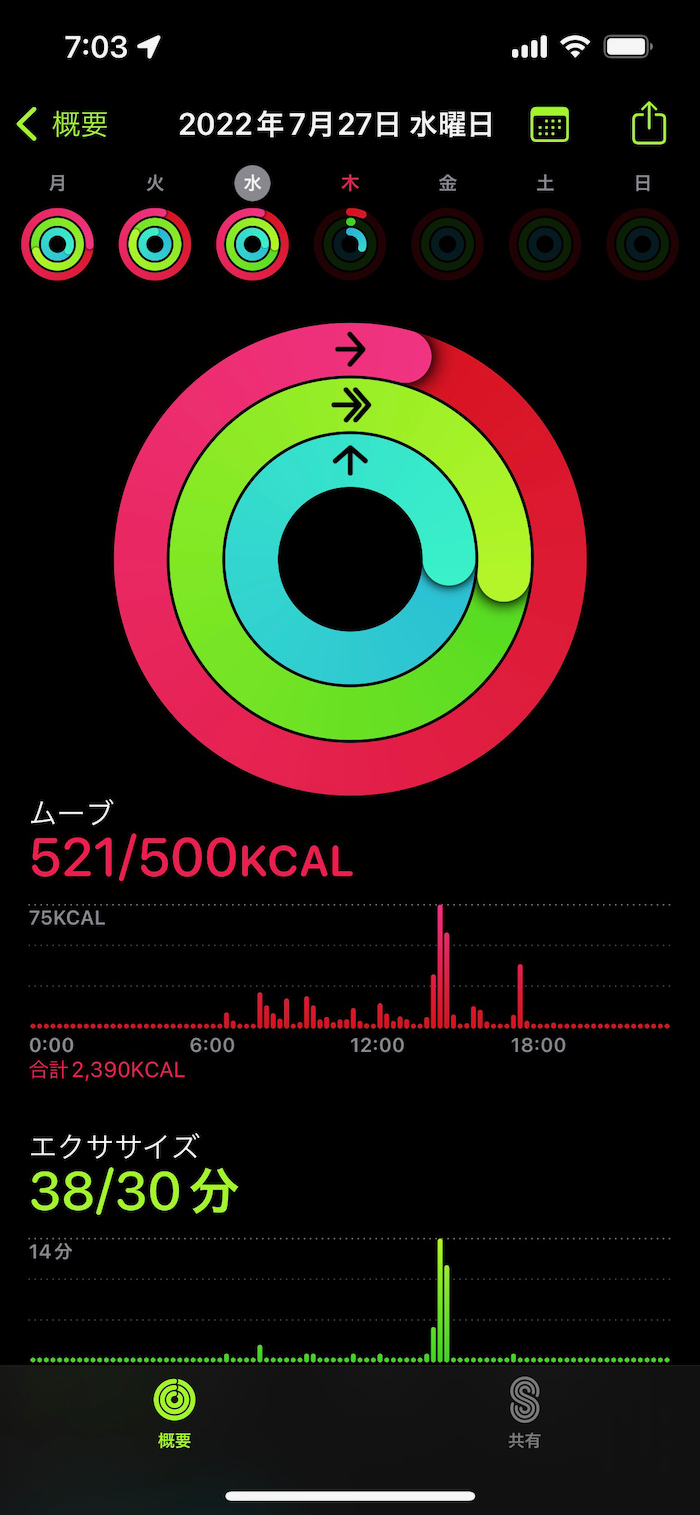This screenshot has height=1515, width=700.
Task: Switch to the 共有 tab
Action: [524, 1412]
